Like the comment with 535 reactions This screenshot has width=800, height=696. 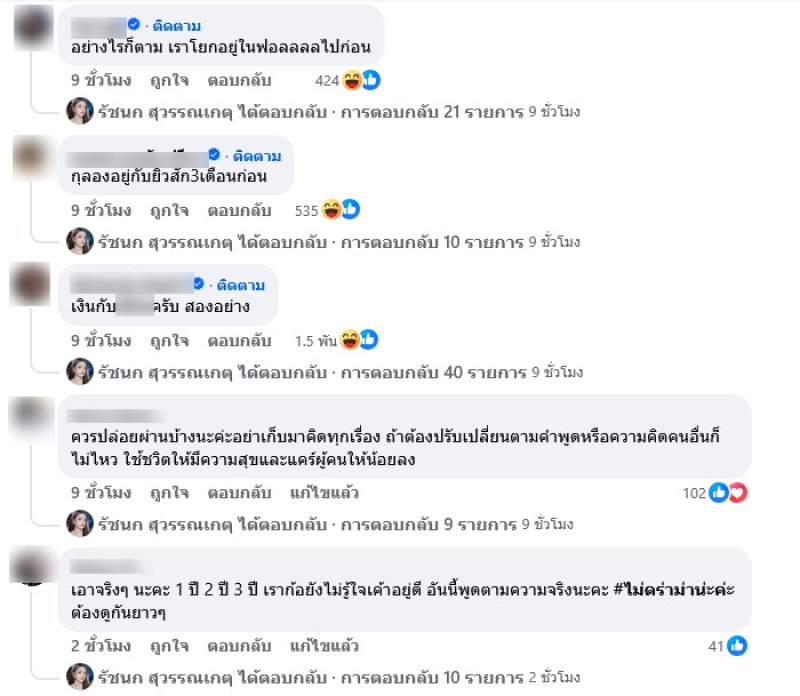[169, 211]
